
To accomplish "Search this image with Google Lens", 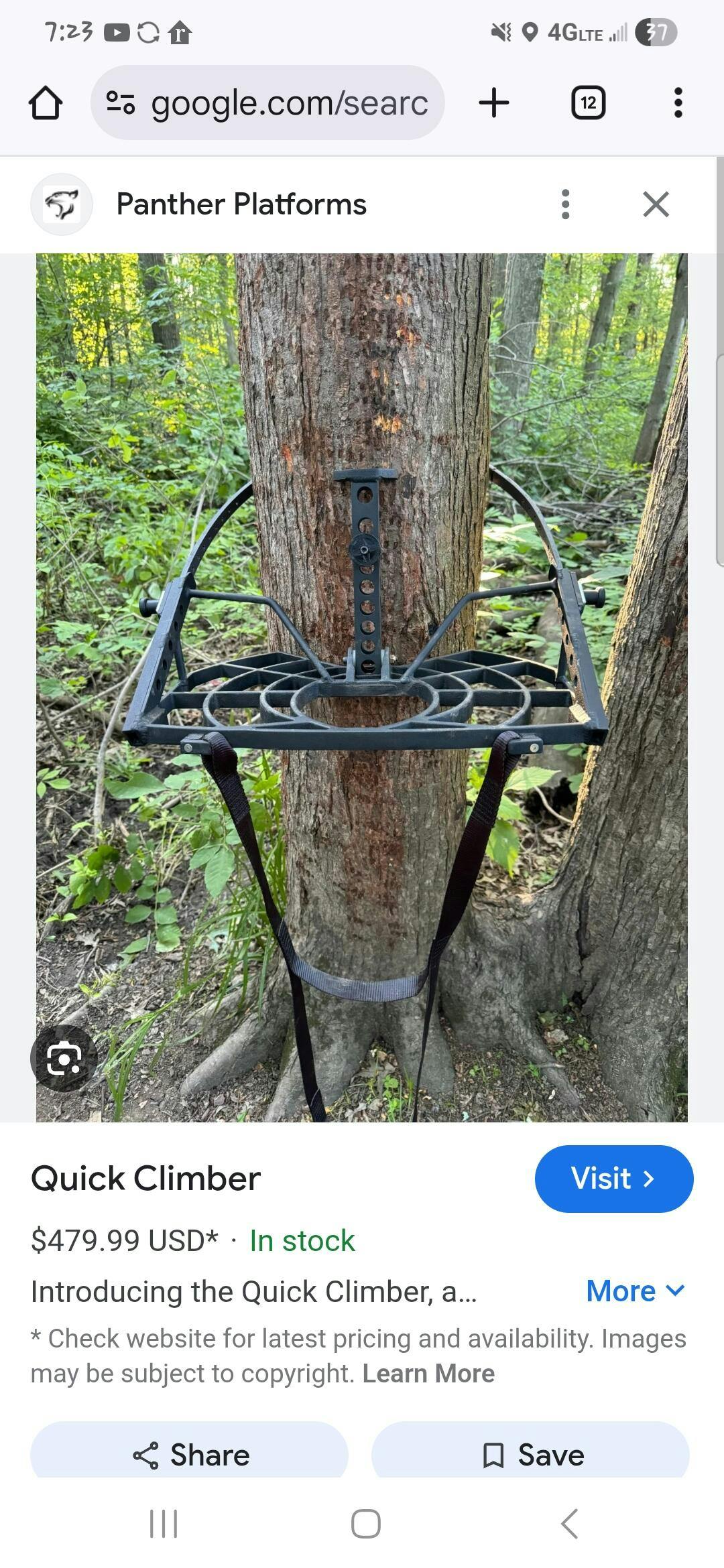I will pos(64,1058).
